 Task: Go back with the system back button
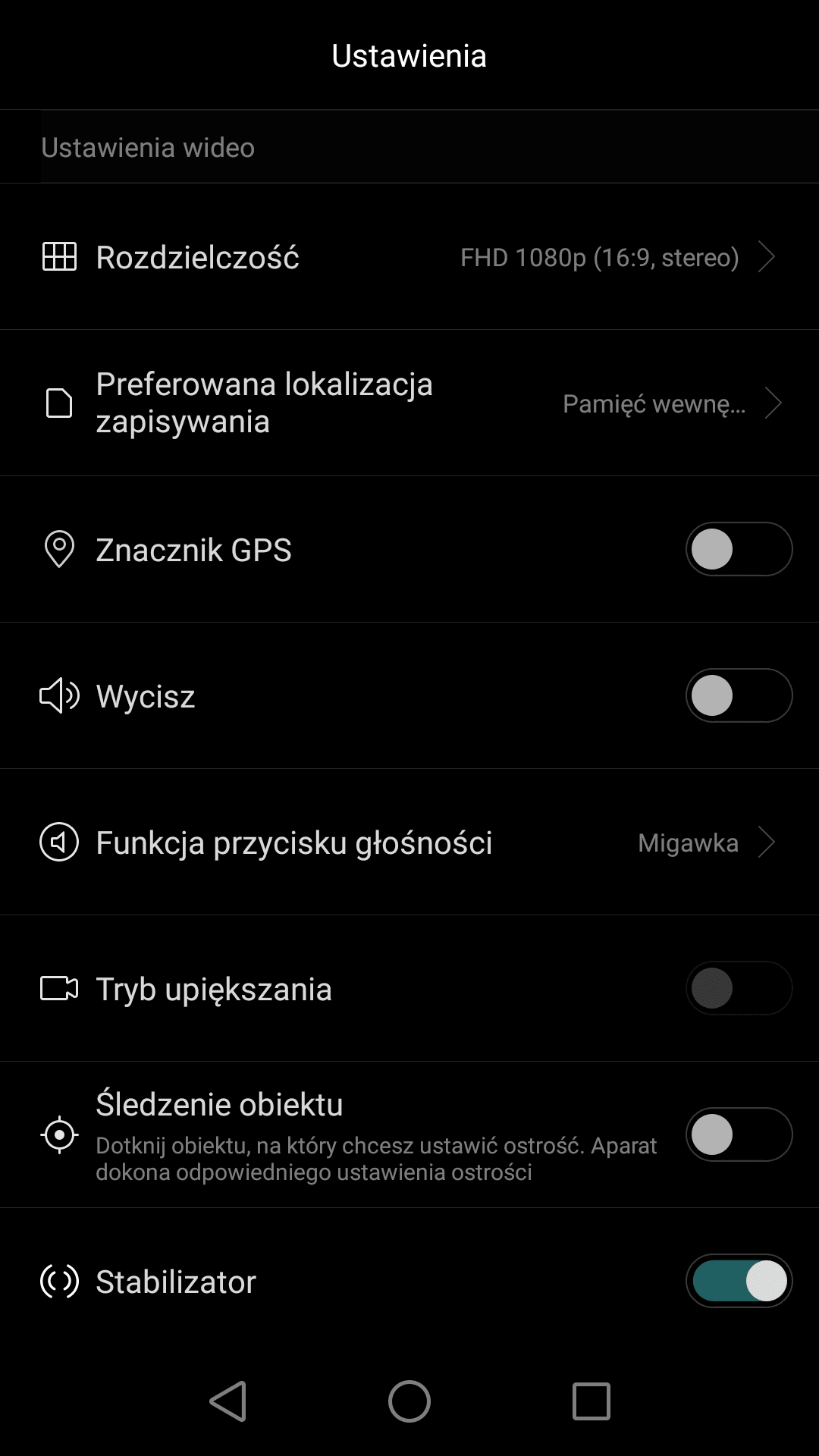(x=228, y=1401)
